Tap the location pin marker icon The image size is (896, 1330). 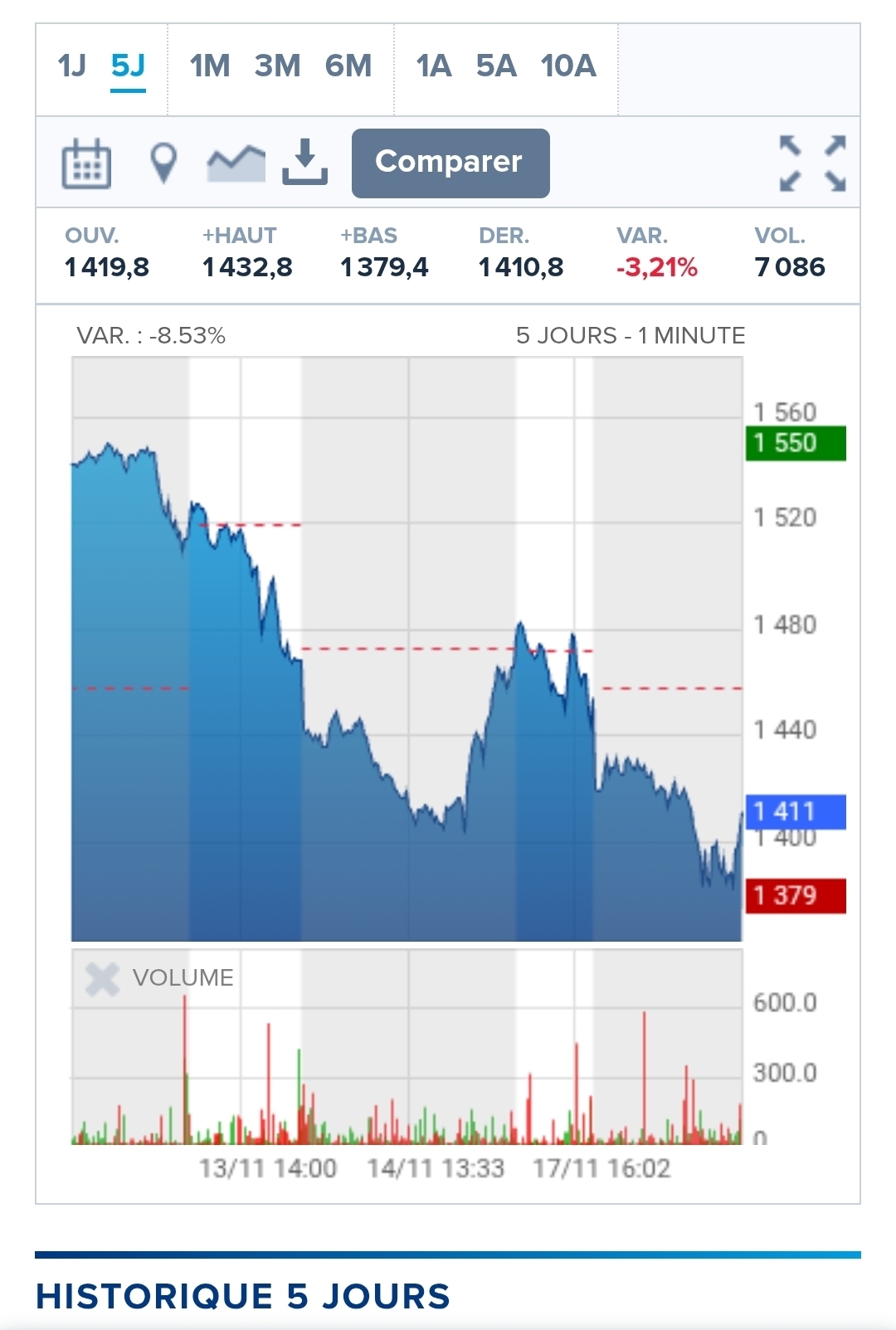(x=163, y=163)
